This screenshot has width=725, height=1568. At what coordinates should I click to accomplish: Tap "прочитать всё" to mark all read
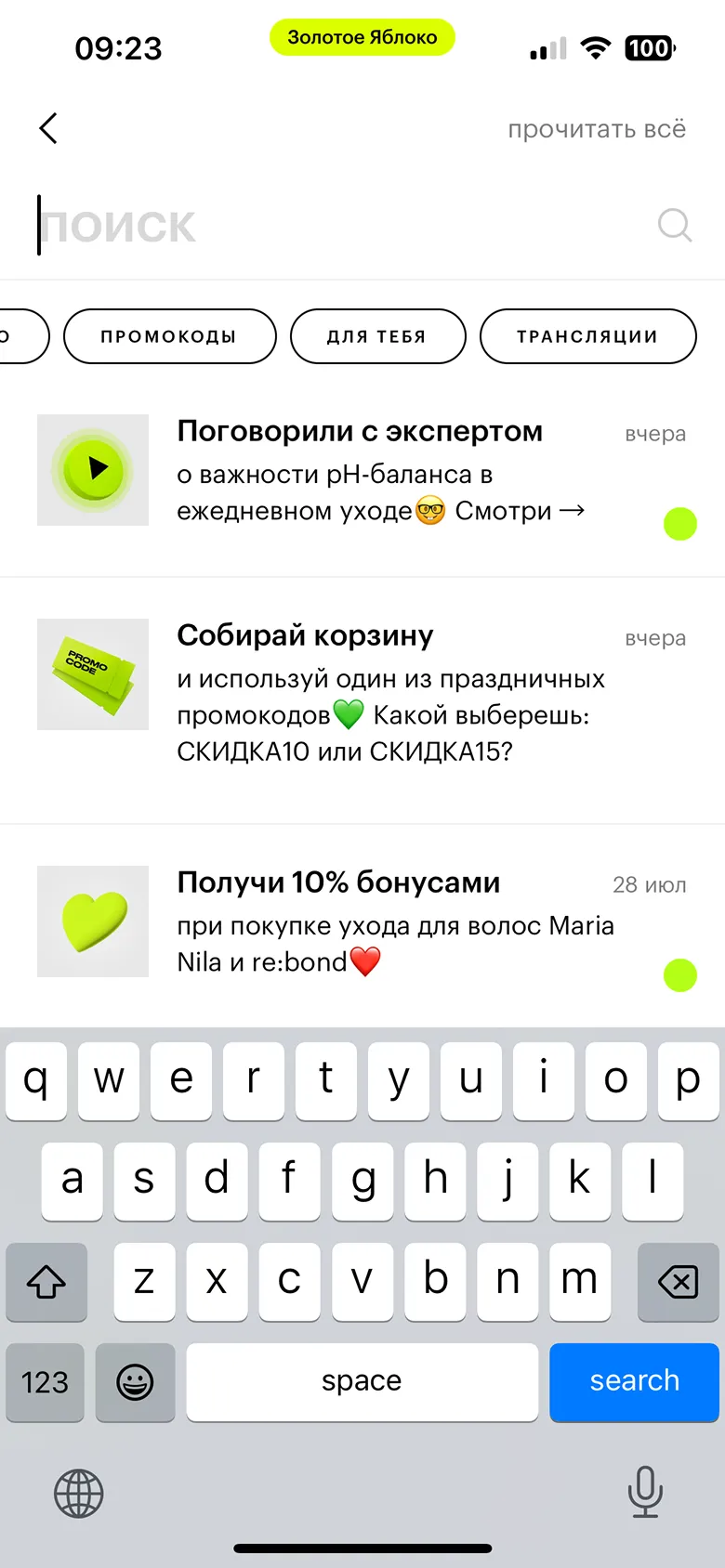pos(596,129)
